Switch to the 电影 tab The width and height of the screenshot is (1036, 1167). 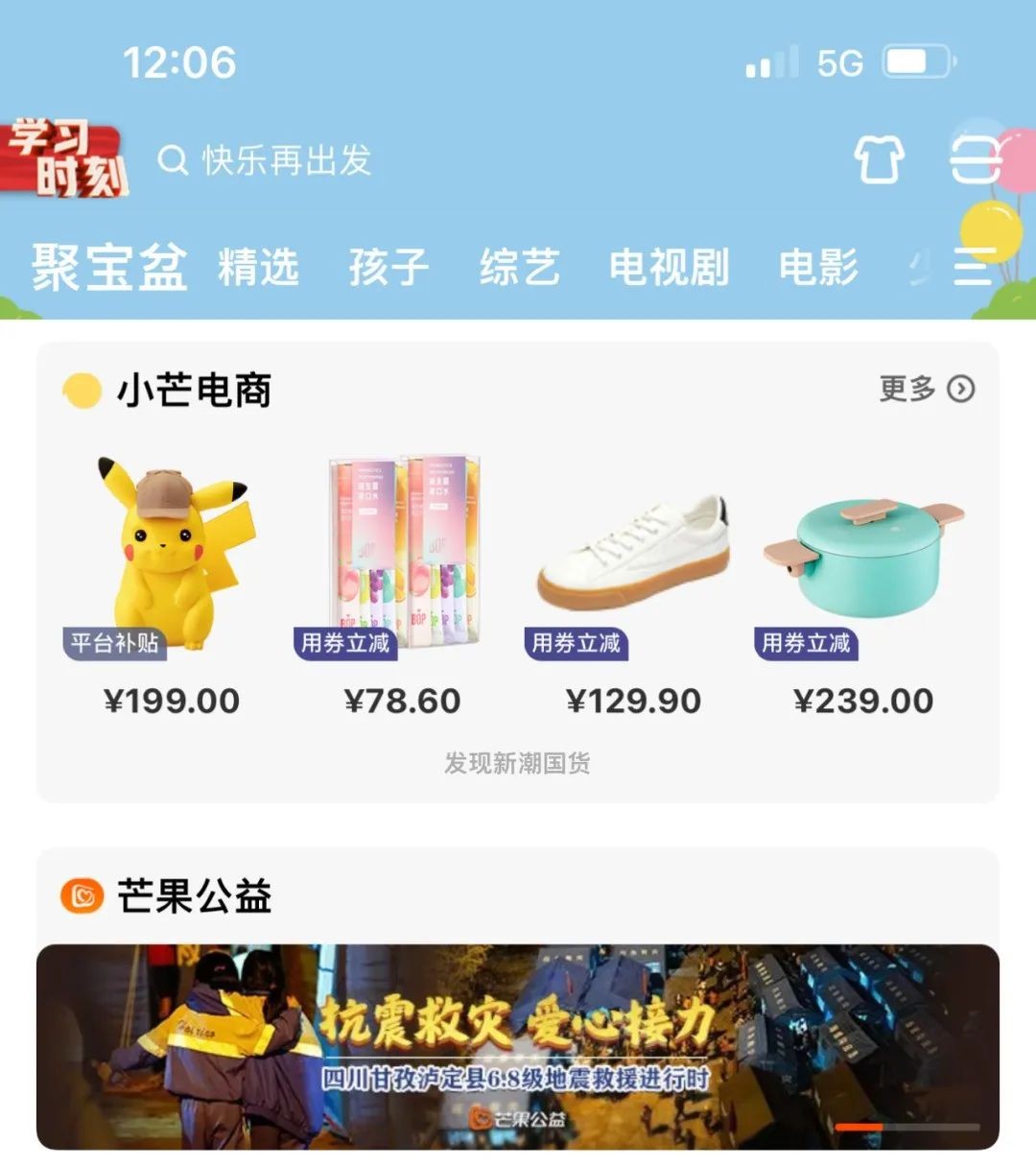818,267
